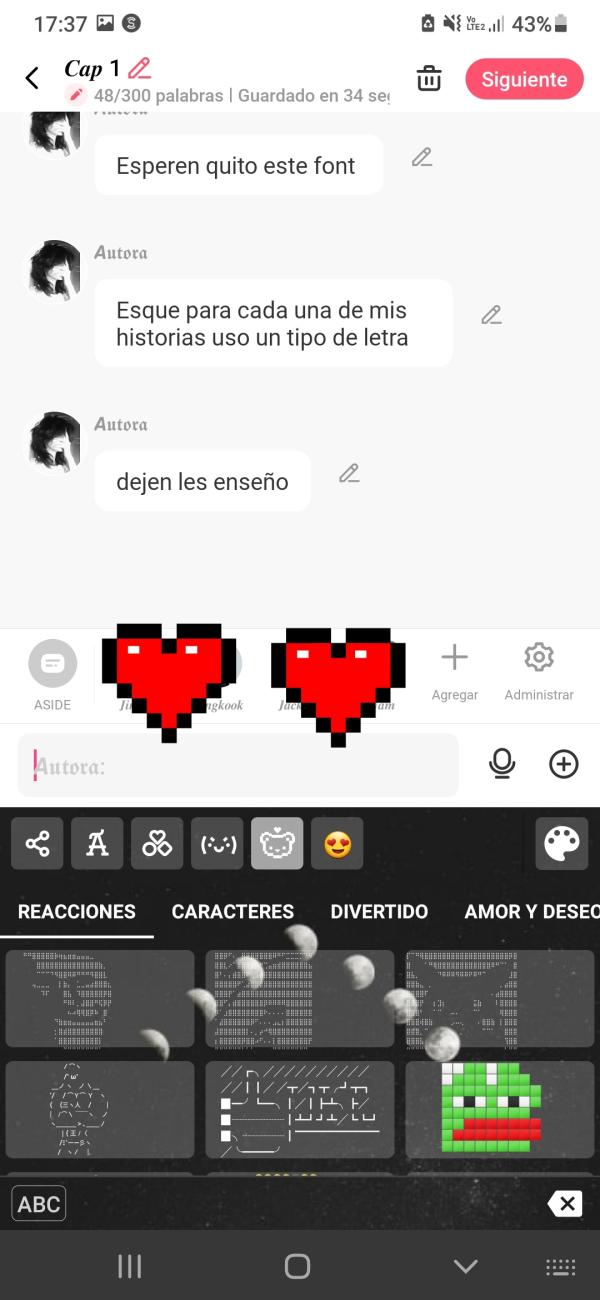The width and height of the screenshot is (600, 1300).
Task: Edit the Cap 1 chapter title
Action: (140, 68)
